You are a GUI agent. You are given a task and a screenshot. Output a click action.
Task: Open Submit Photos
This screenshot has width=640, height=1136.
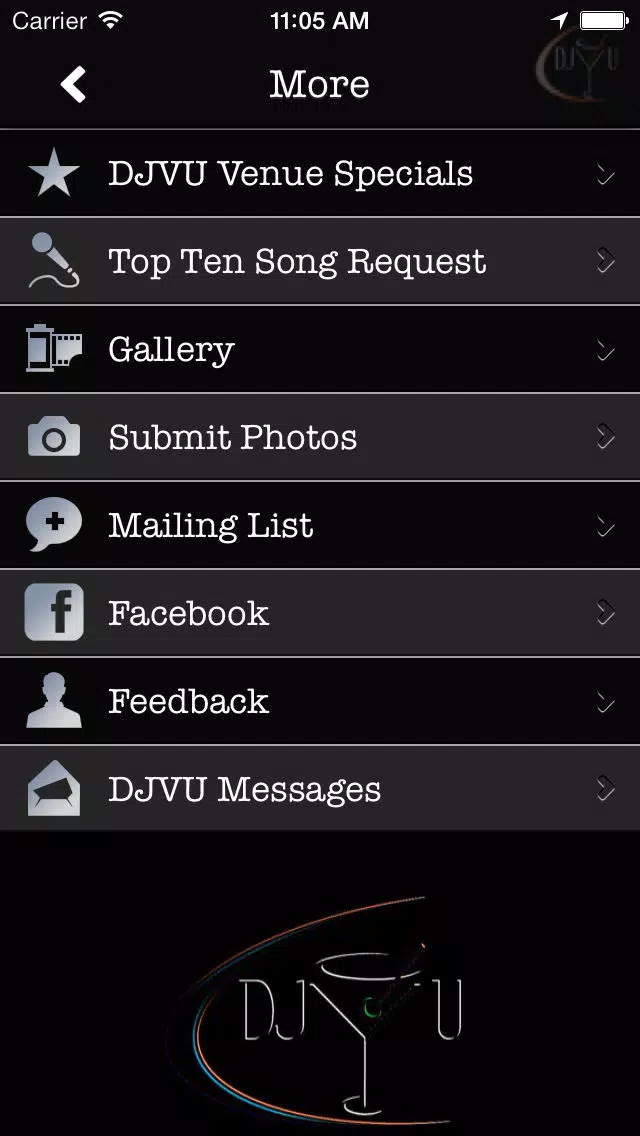pyautogui.click(x=320, y=437)
